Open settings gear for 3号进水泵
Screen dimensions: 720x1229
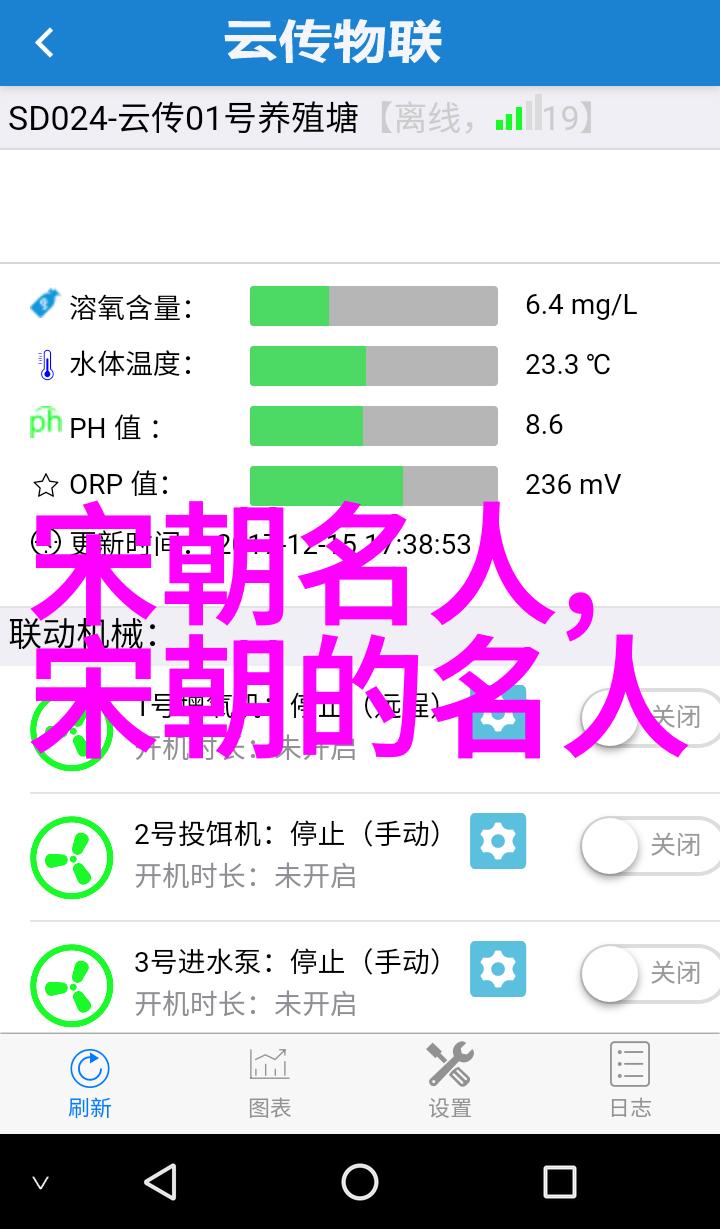tap(498, 969)
